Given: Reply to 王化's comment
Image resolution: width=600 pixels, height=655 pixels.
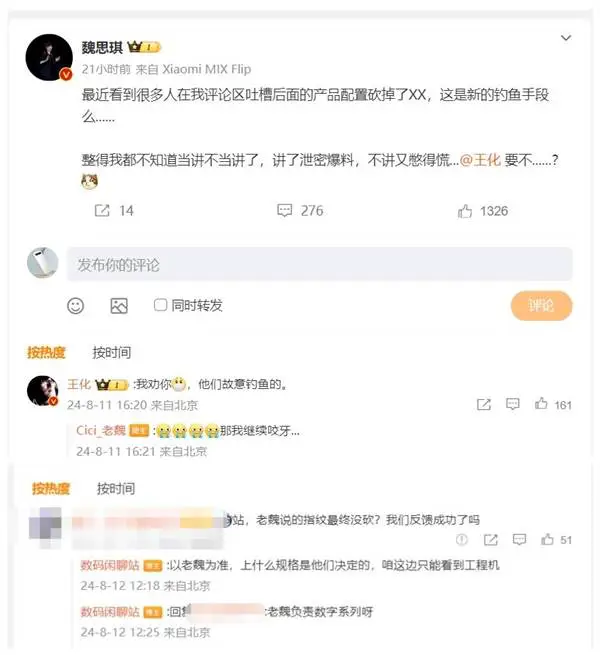Looking at the screenshot, I should pyautogui.click(x=512, y=404).
